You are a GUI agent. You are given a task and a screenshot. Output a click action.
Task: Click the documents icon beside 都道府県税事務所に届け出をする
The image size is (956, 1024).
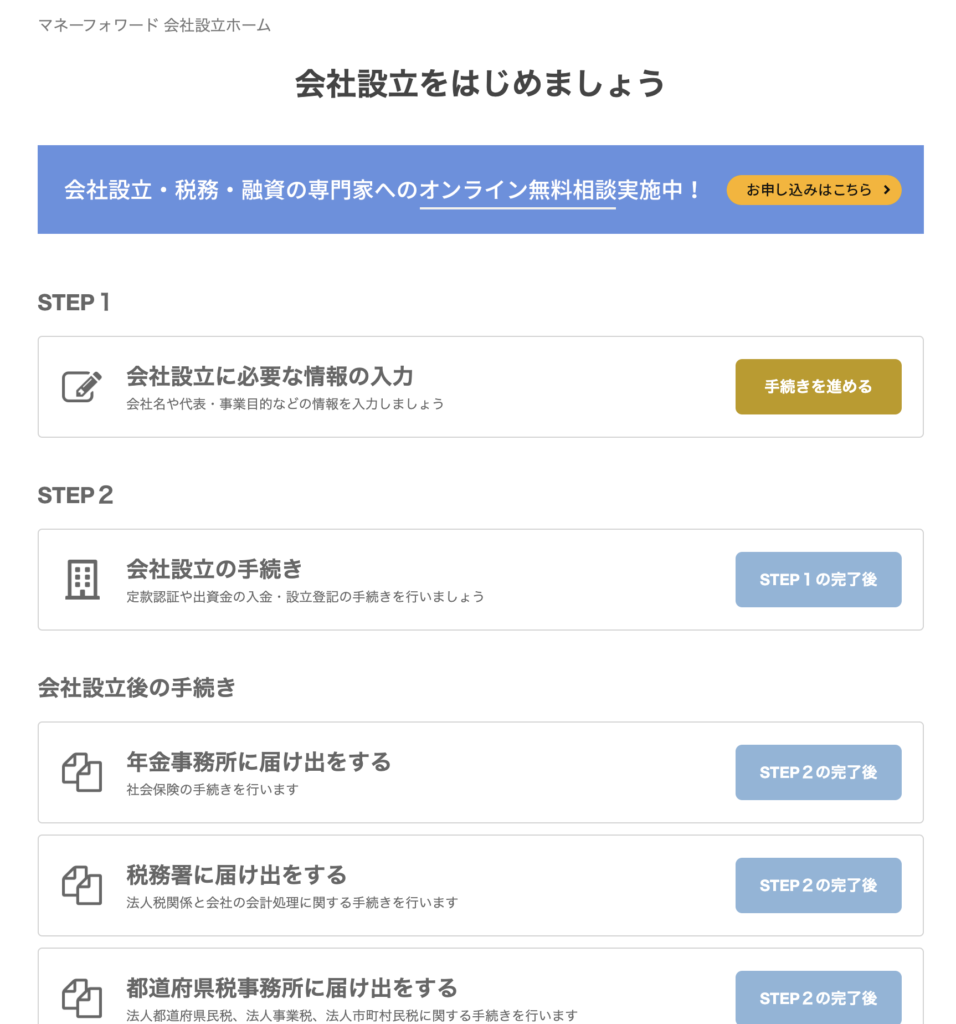[82, 997]
